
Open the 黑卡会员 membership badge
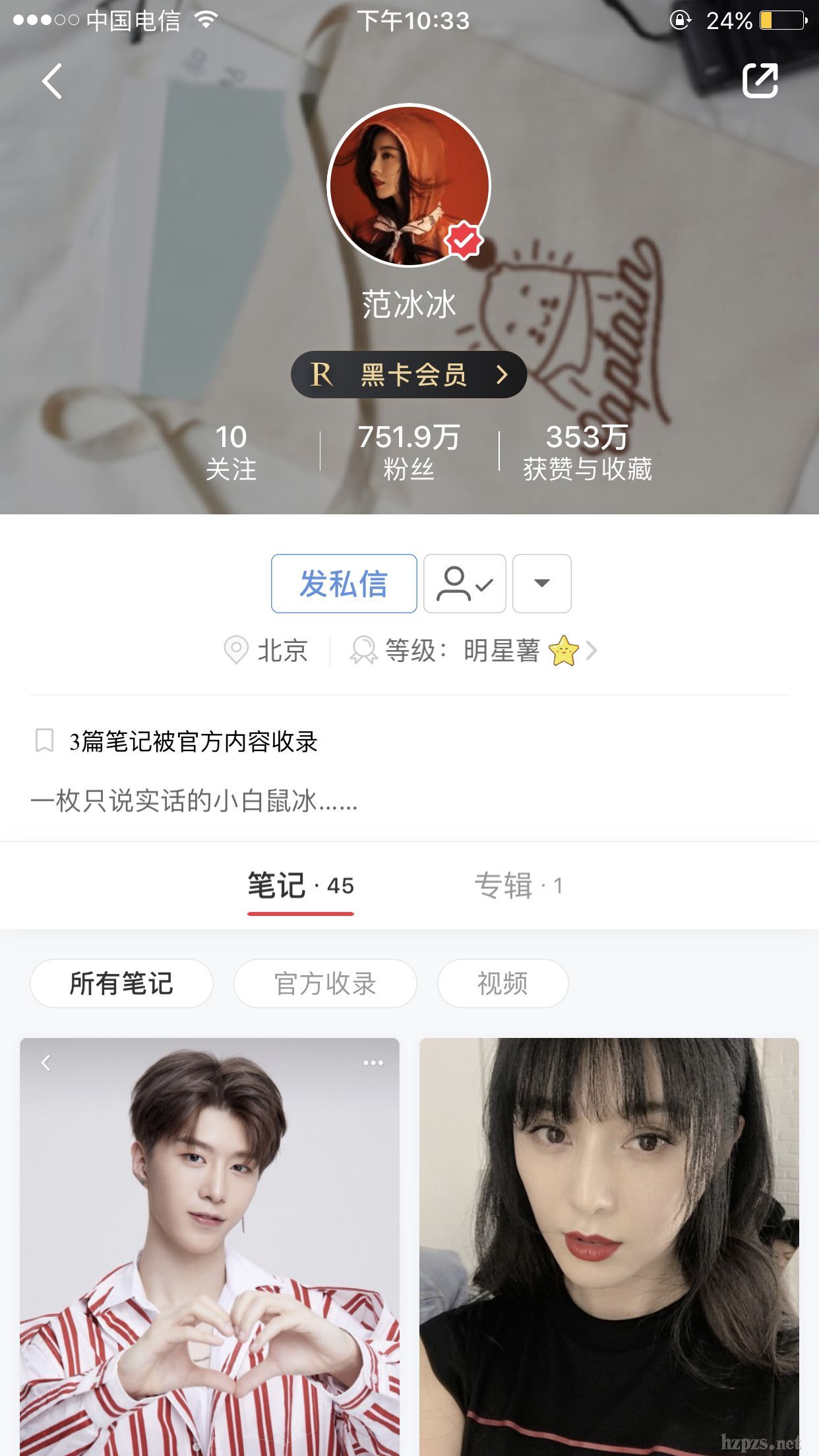pos(409,375)
